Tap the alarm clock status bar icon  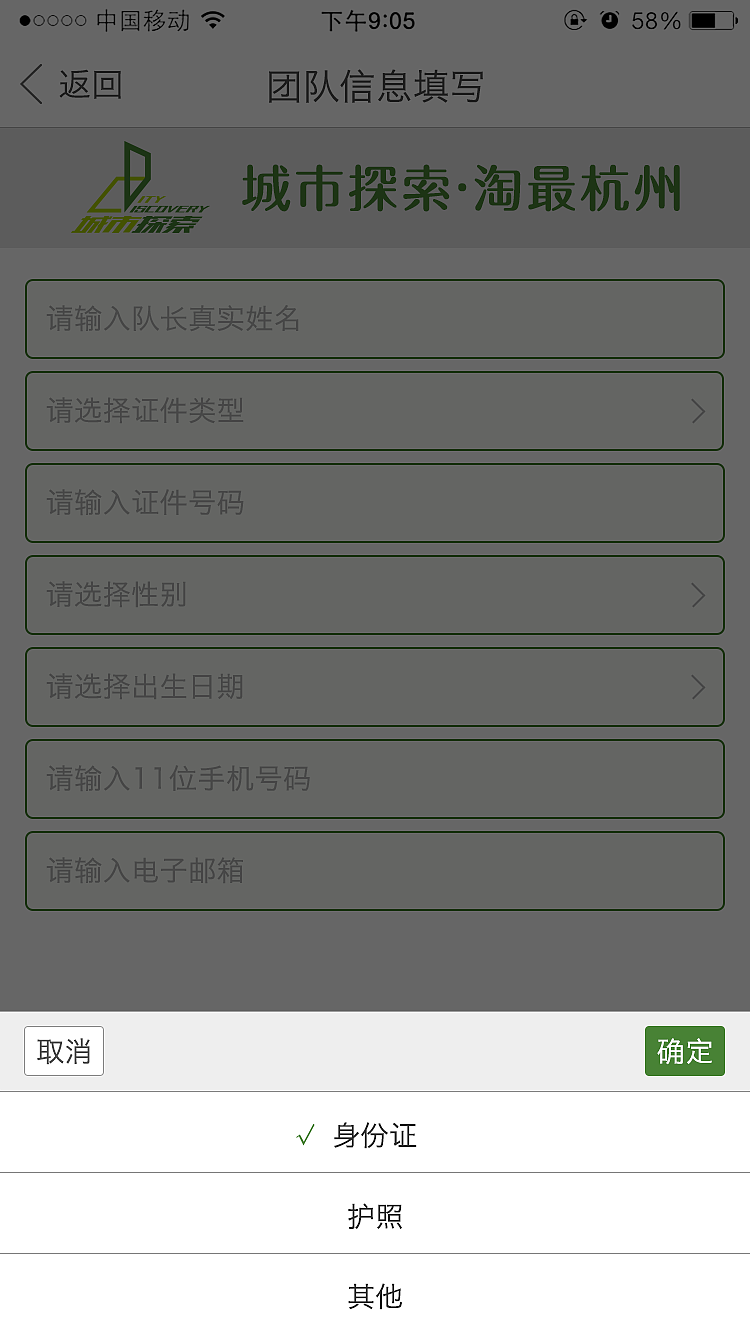click(x=610, y=20)
